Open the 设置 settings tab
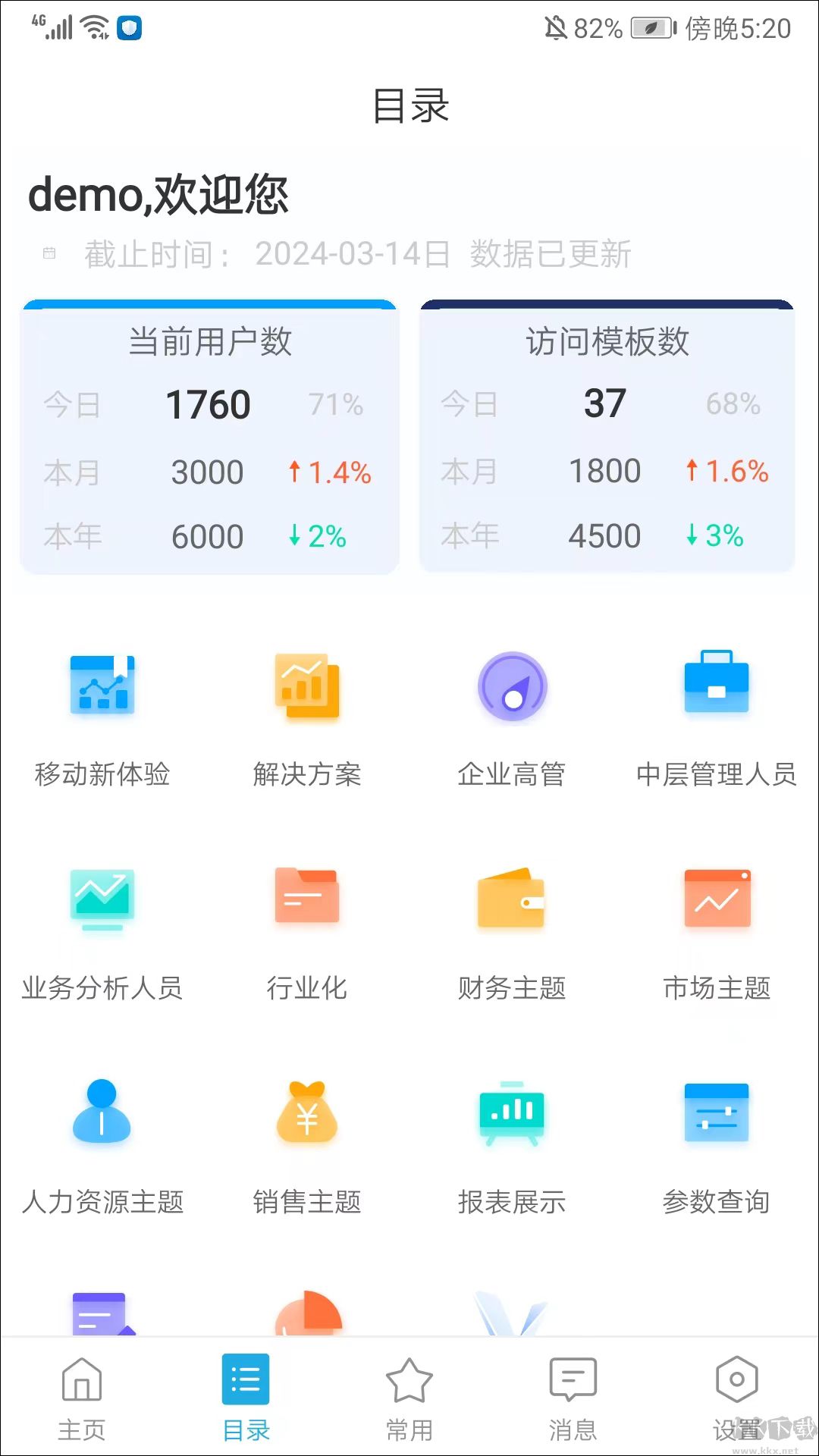Image resolution: width=819 pixels, height=1456 pixels. [736, 1399]
